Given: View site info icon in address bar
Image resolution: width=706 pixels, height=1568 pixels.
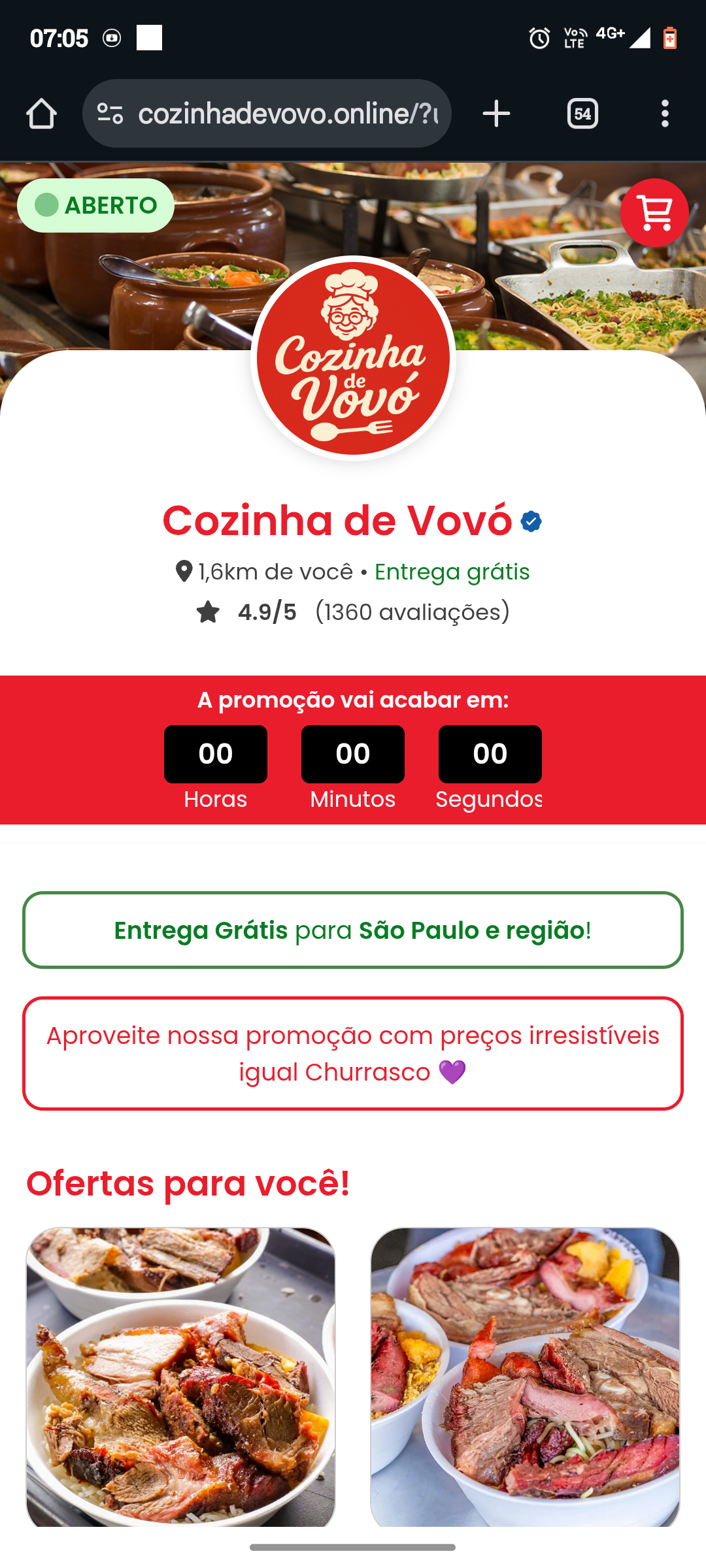Looking at the screenshot, I should (x=110, y=114).
